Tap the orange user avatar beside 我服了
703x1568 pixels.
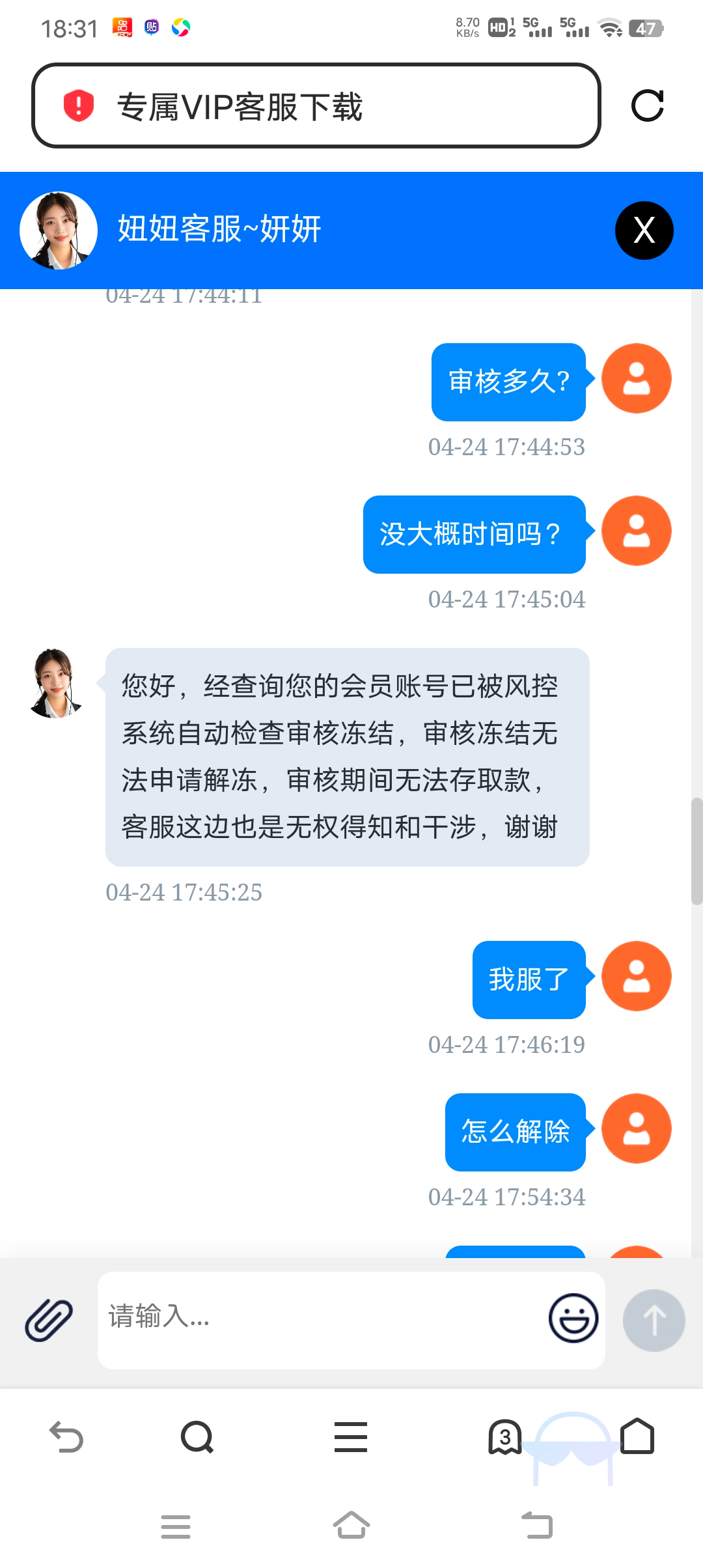(x=636, y=977)
